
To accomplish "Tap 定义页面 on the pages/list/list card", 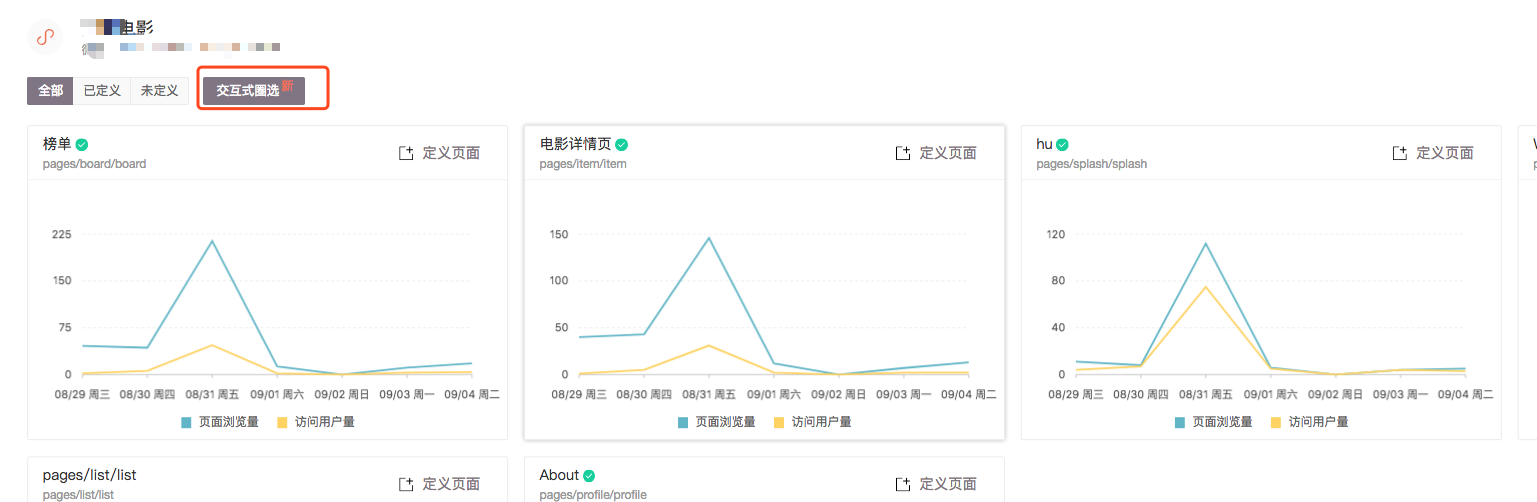I will pos(440,484).
